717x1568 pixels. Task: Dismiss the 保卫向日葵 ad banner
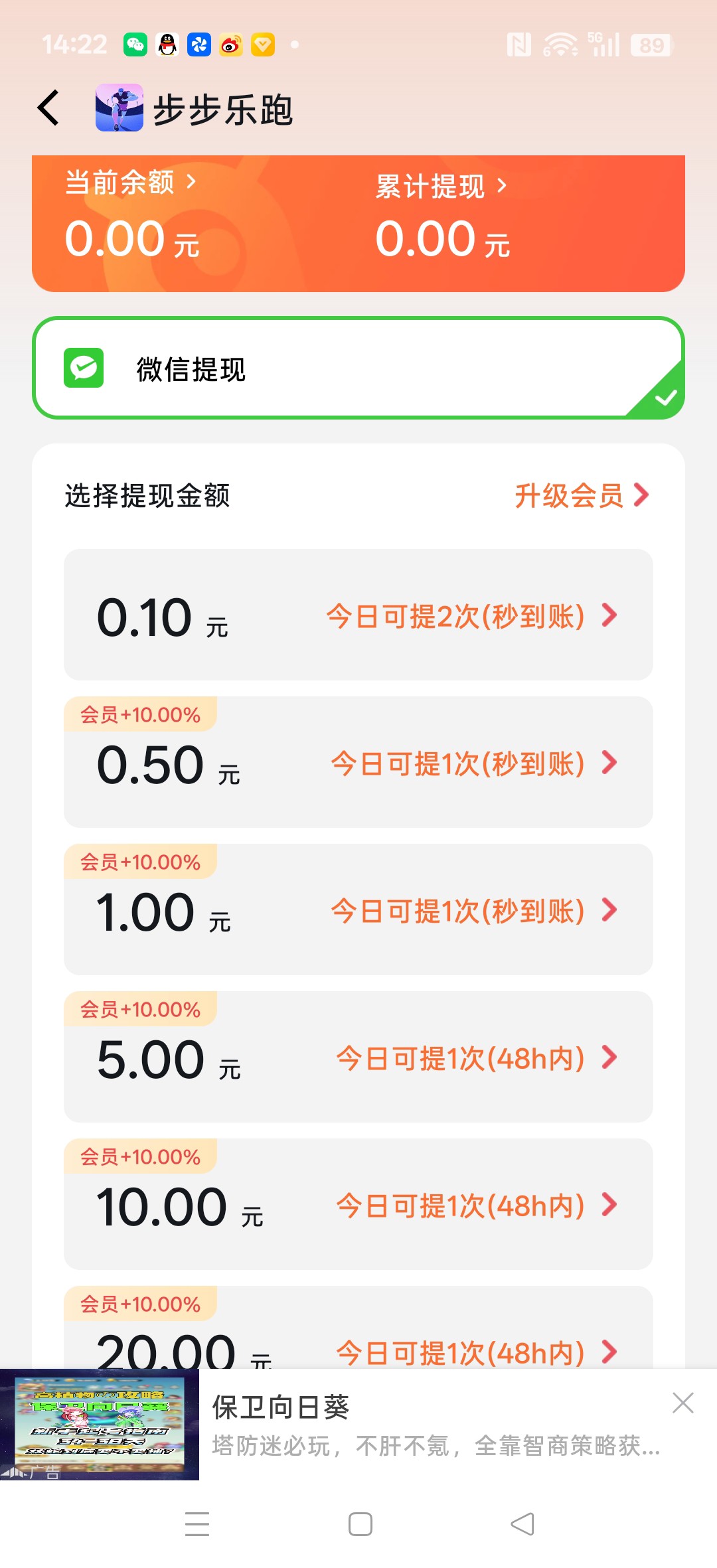[x=682, y=1403]
